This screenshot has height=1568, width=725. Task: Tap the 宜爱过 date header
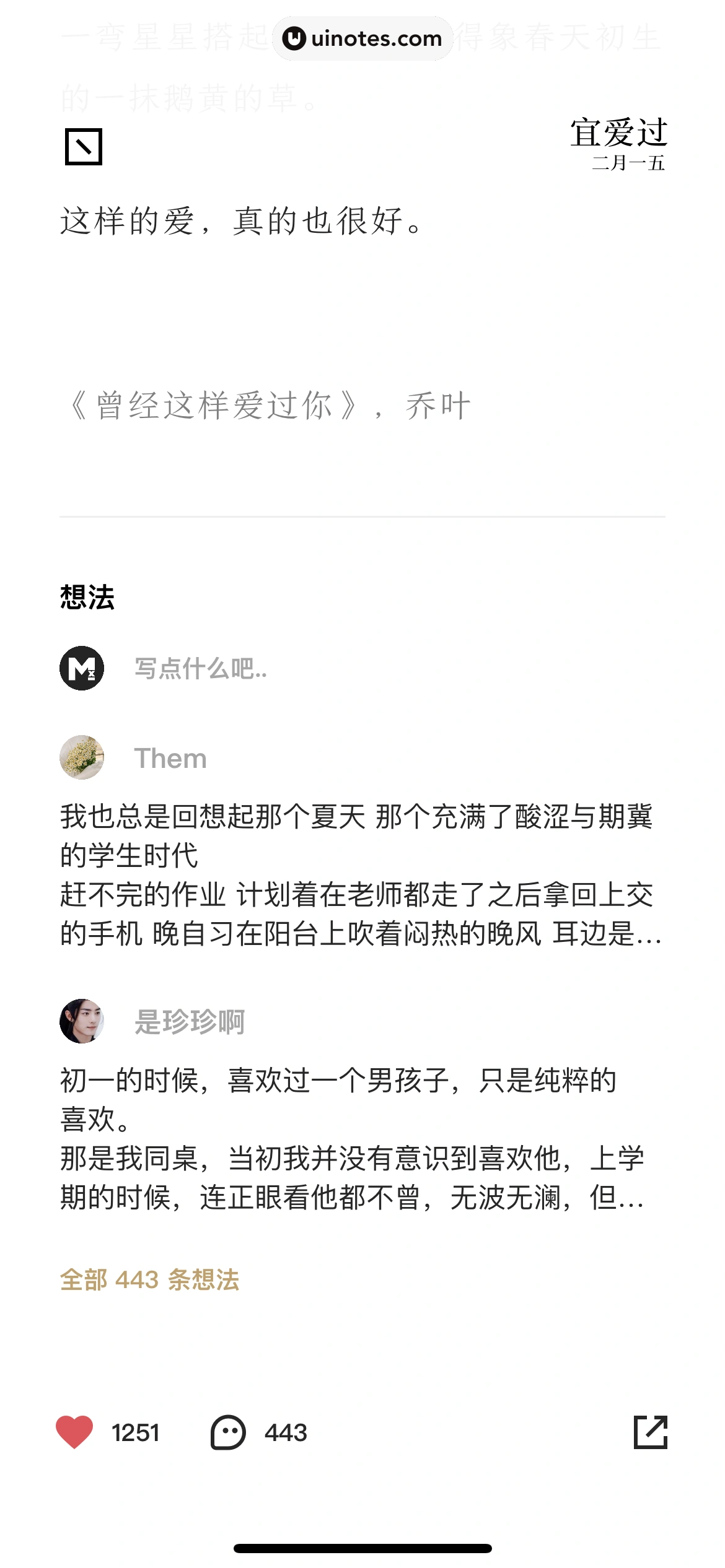click(x=618, y=136)
